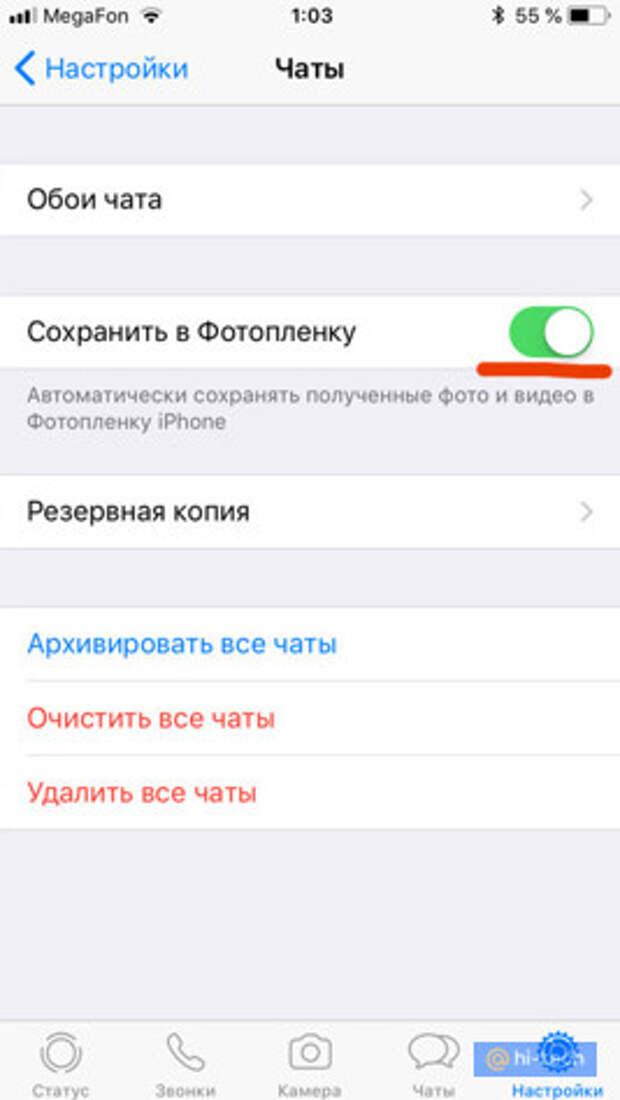
Task: Select the Настройки tab in the bottom bar
Action: pos(558,1063)
